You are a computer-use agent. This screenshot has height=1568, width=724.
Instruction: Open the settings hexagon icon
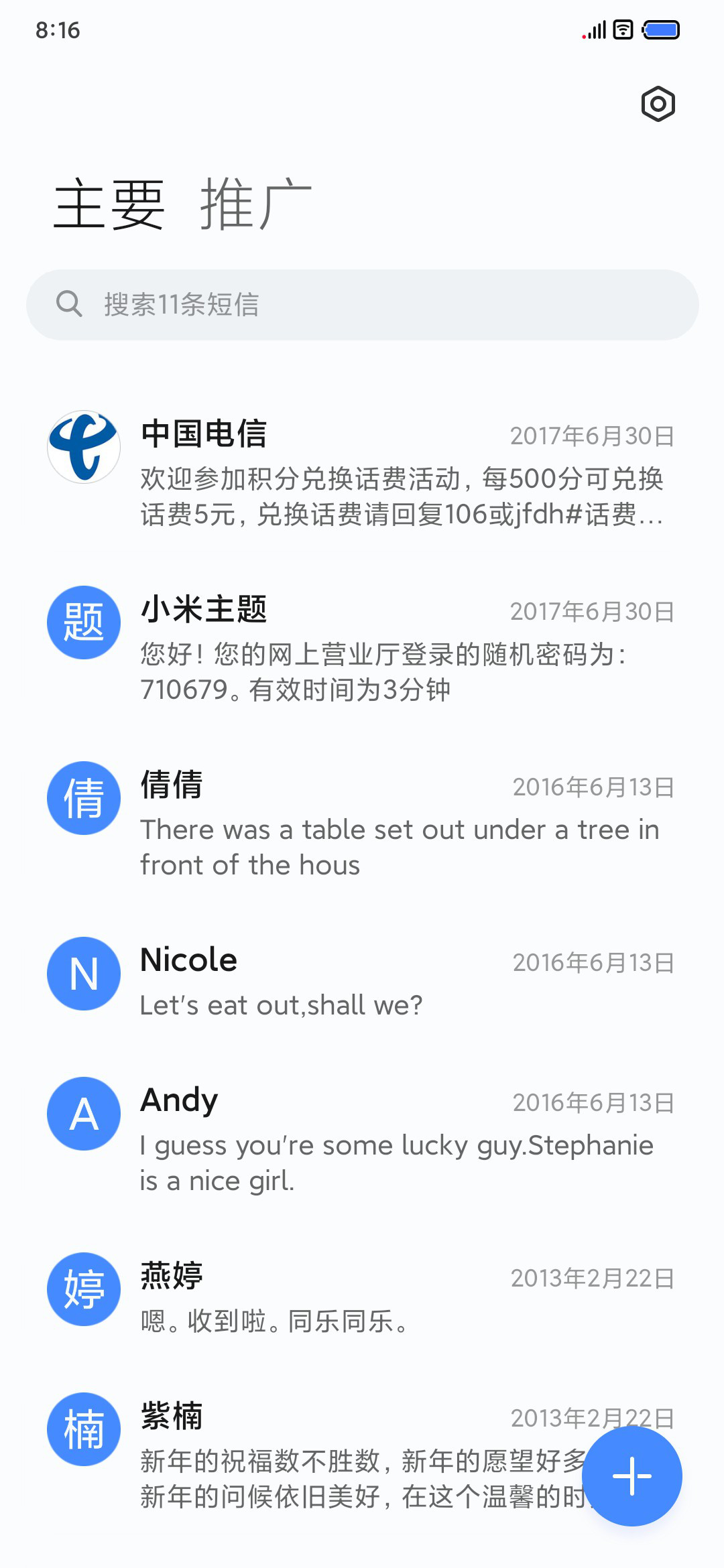(658, 104)
